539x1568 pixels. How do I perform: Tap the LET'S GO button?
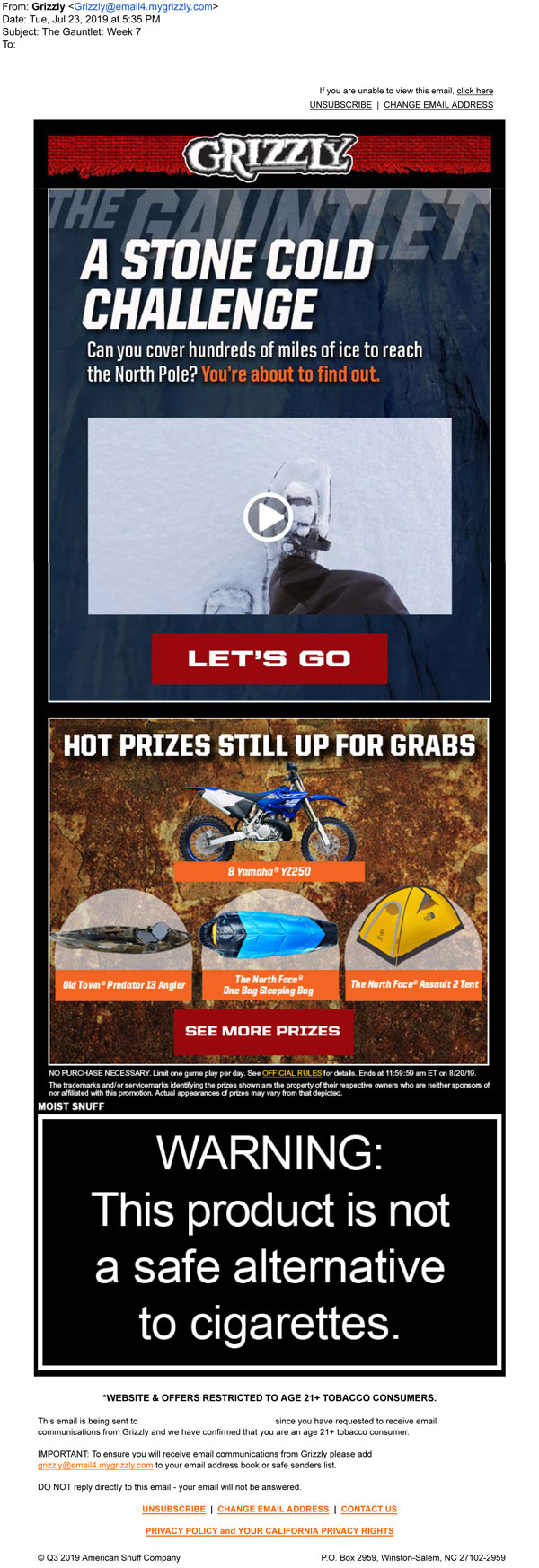[x=269, y=659]
